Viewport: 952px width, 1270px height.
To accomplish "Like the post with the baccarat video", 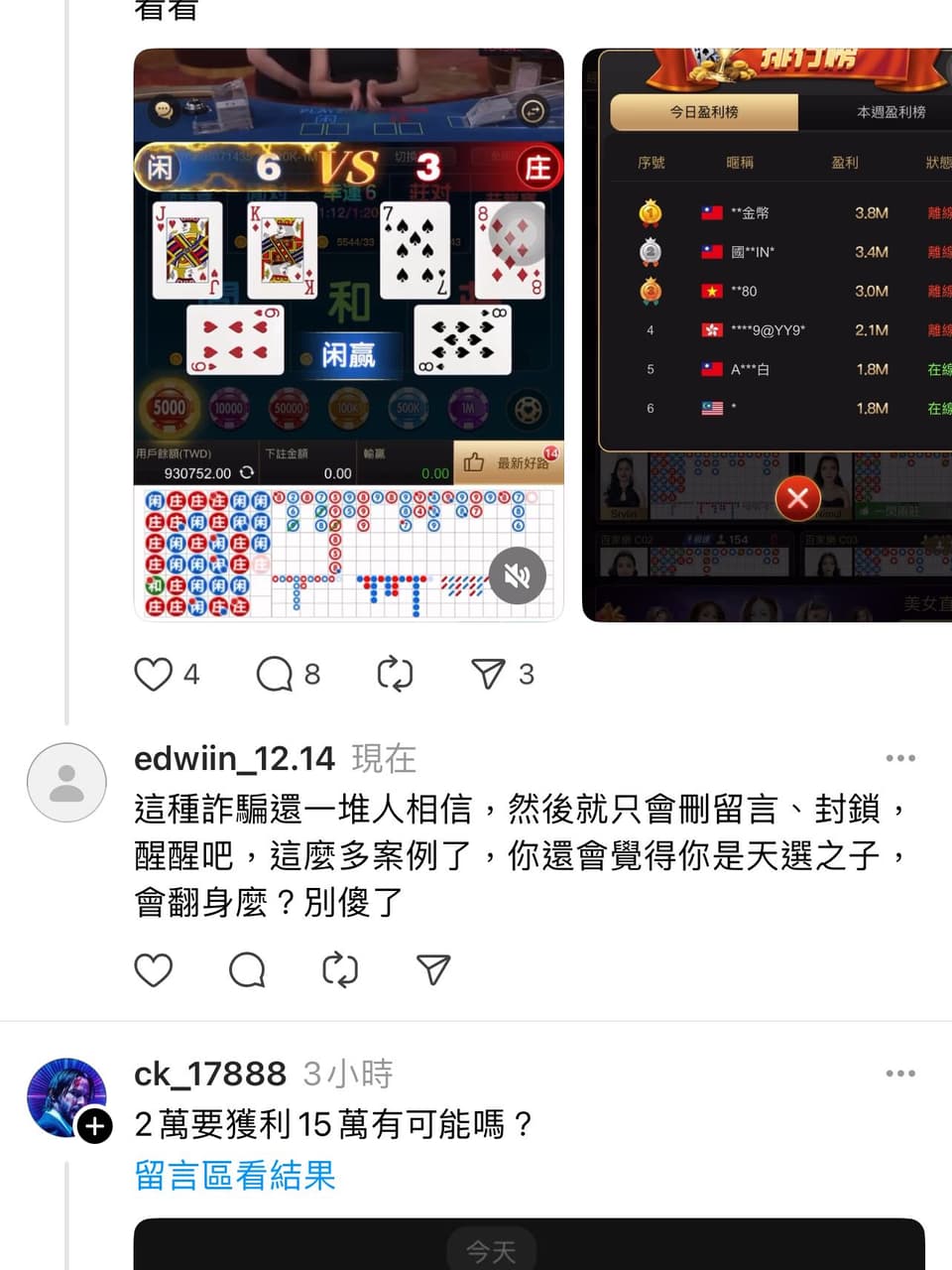I will point(154,675).
